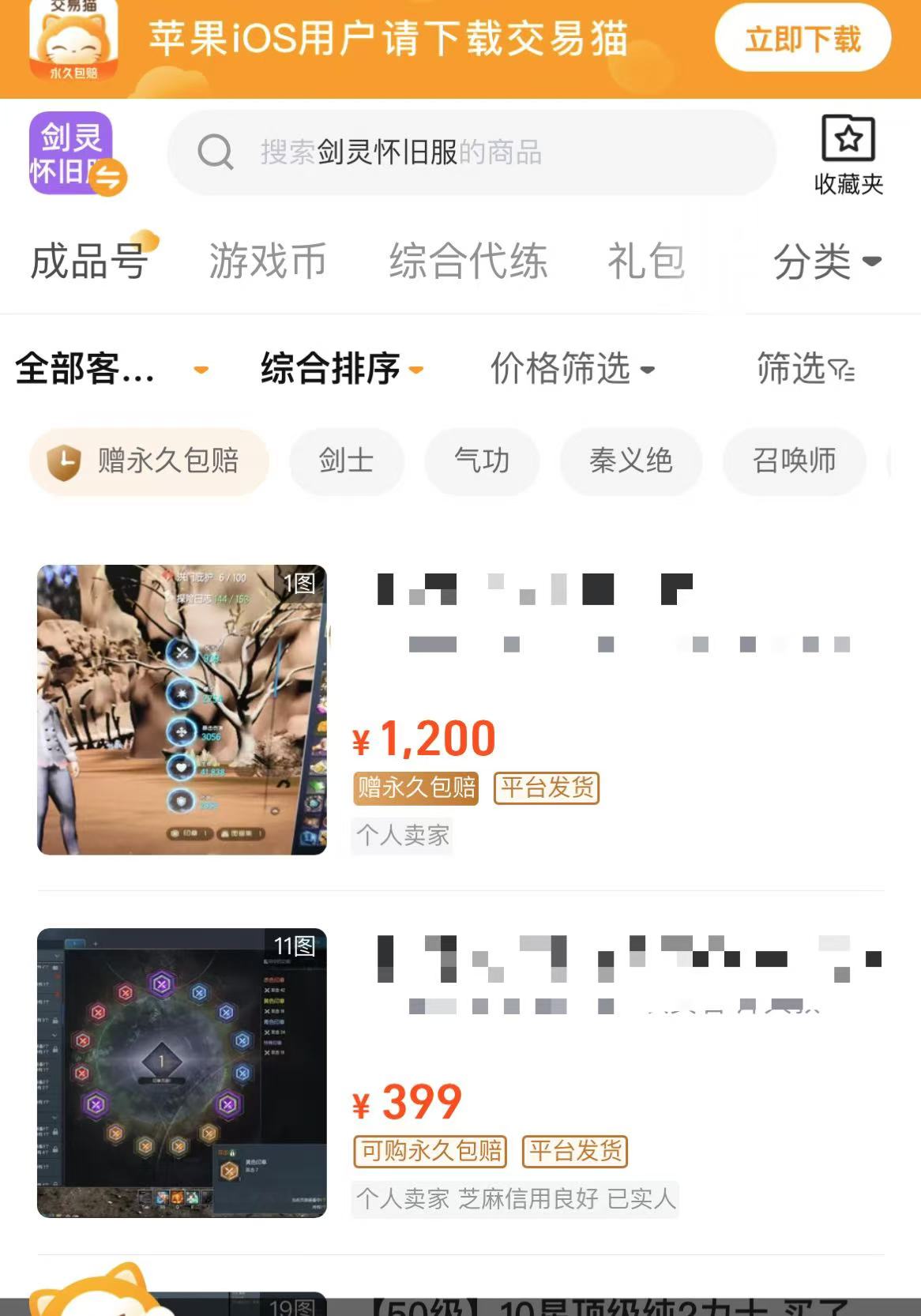Open the 筛选 filter panel

[x=805, y=368]
